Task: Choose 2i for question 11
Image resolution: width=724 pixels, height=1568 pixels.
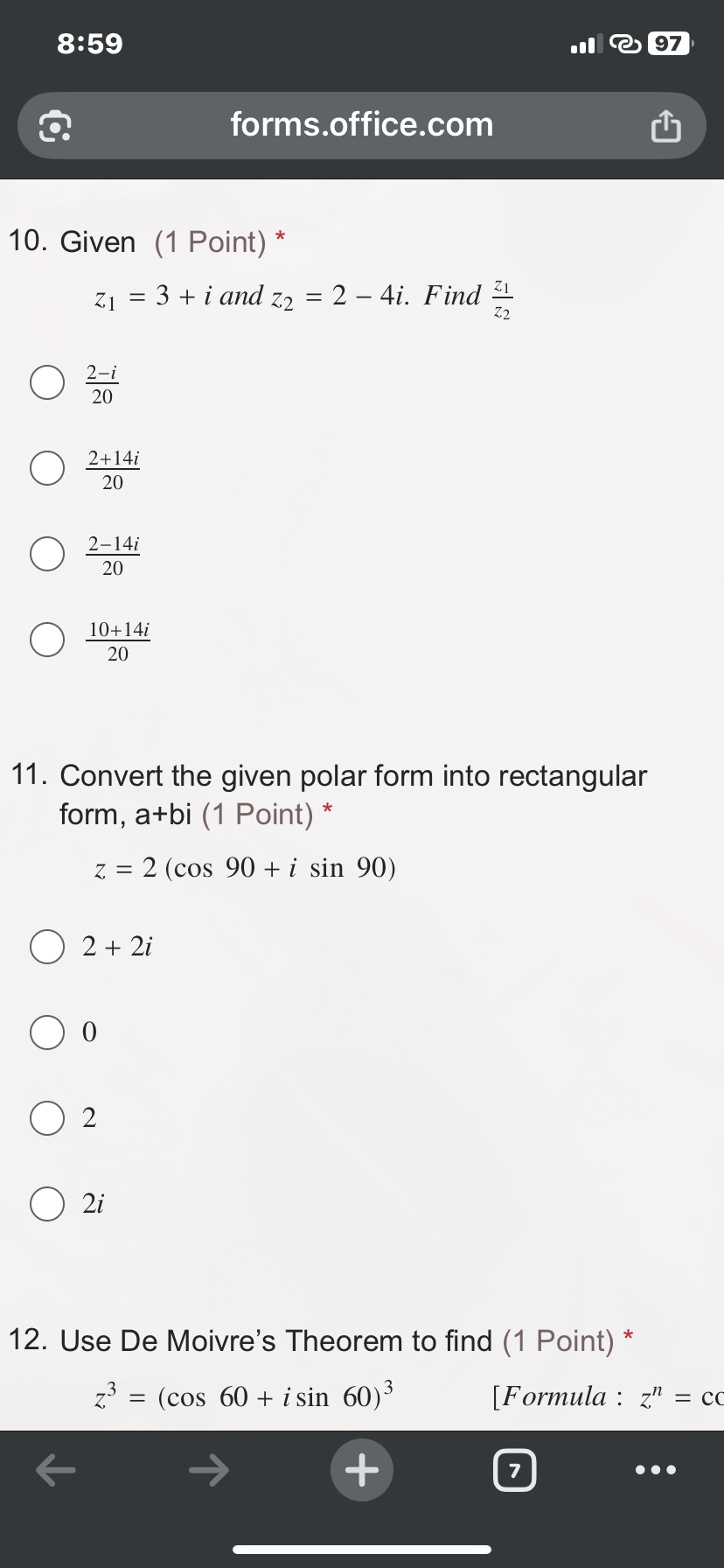Action: click(47, 1203)
